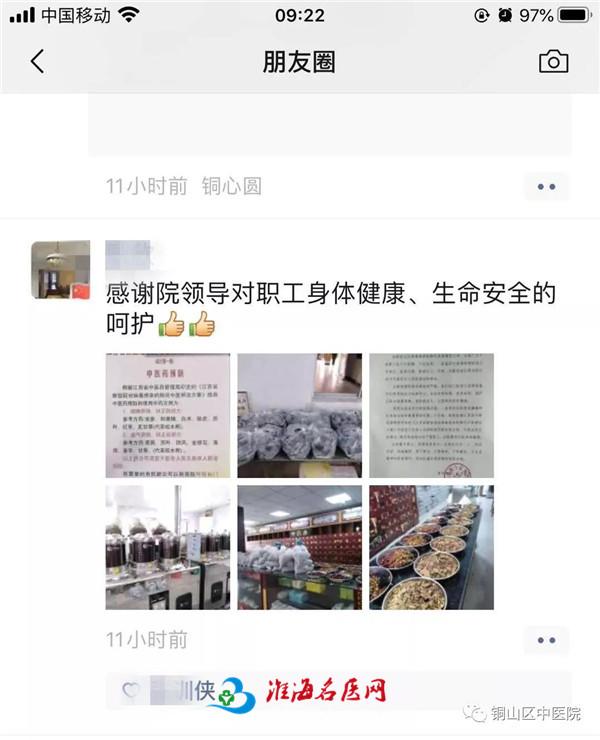Screen dimensions: 600x740
Task: Open the camera to post a moment
Action: click(x=553, y=62)
